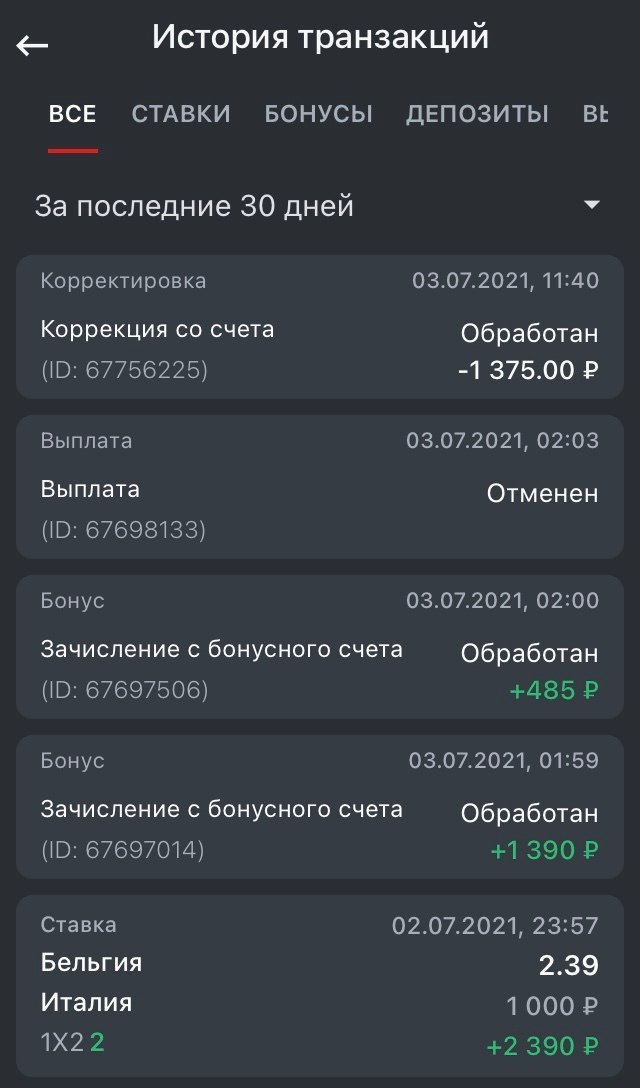The height and width of the screenshot is (1088, 640).
Task: Open the bonus transaction of +1 390 ₽
Action: click(319, 806)
